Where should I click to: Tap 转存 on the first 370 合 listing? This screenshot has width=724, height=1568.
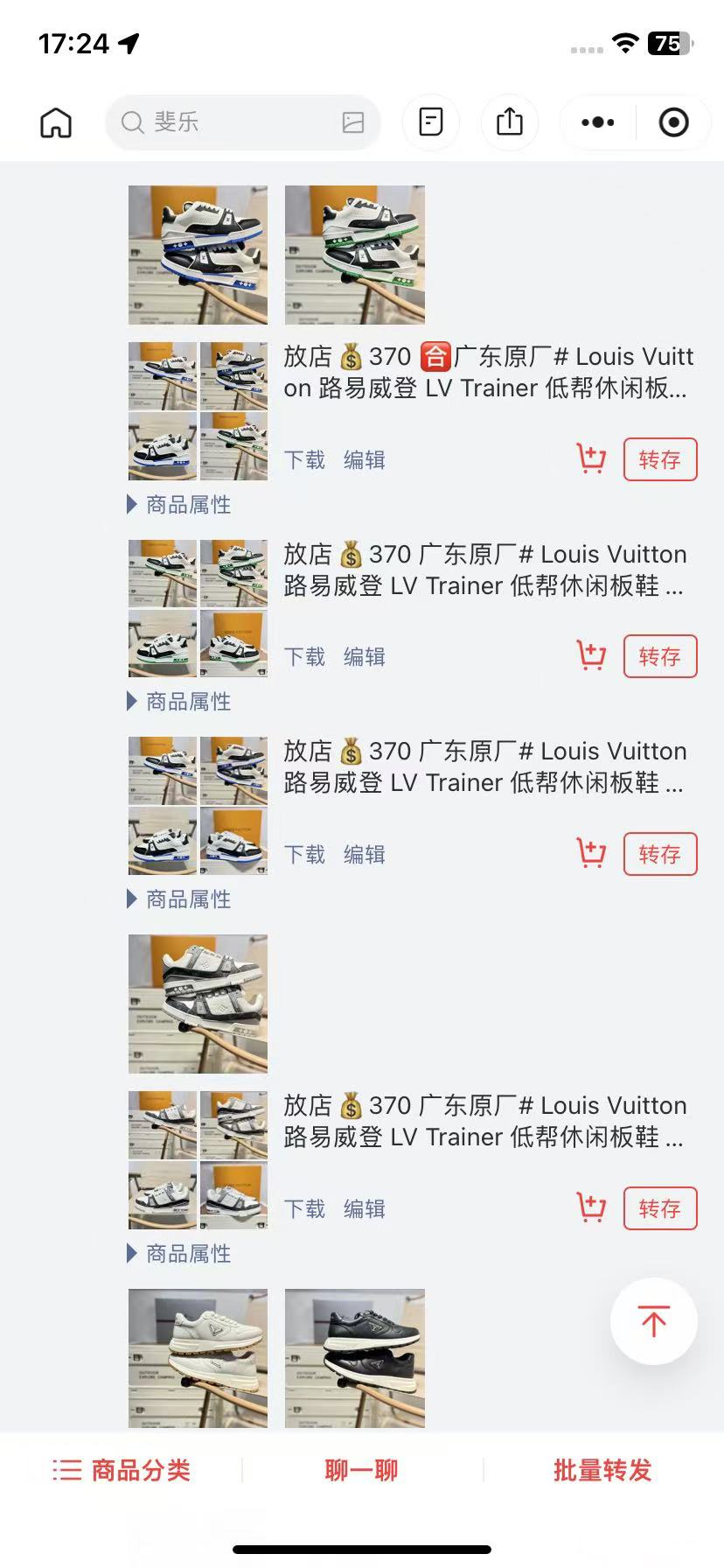pyautogui.click(x=659, y=460)
